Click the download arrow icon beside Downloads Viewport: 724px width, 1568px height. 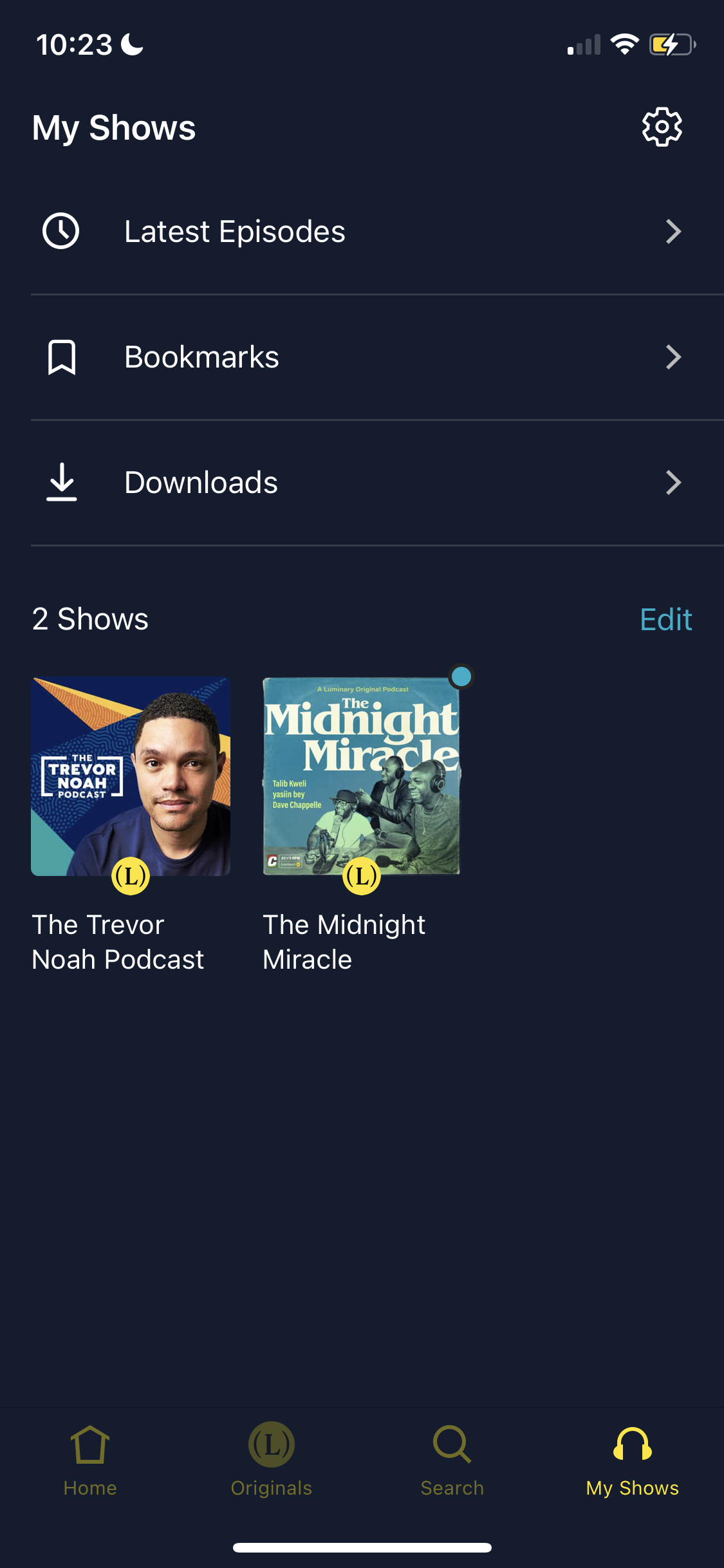click(61, 482)
